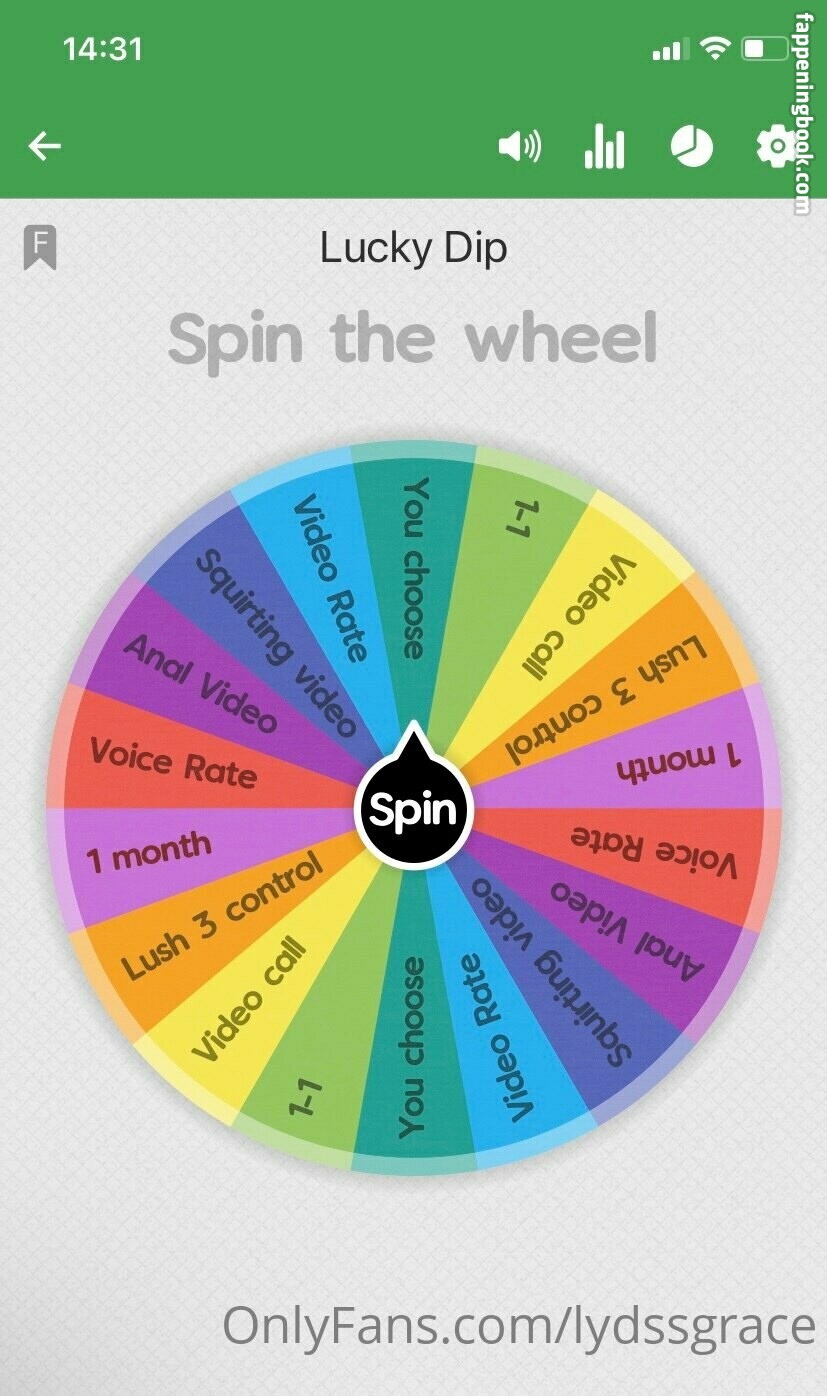Open the settings gear

click(x=774, y=148)
